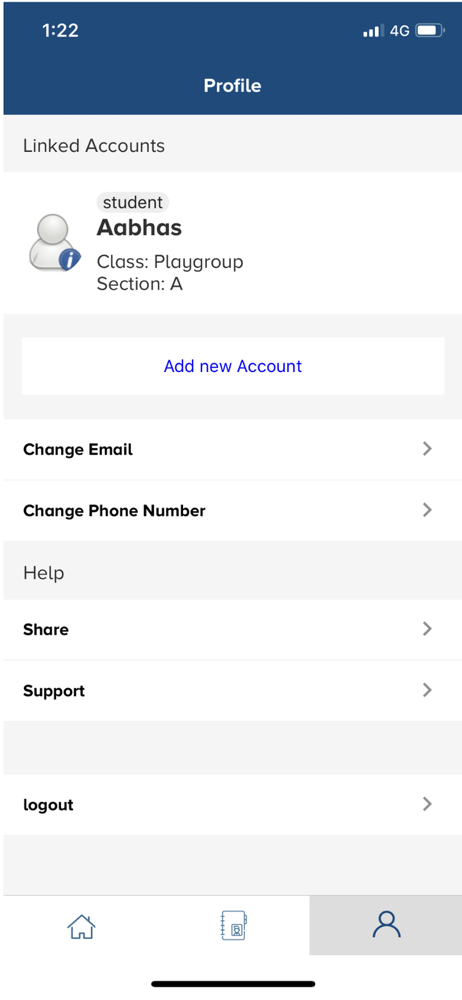Tap the logout row

233,805
